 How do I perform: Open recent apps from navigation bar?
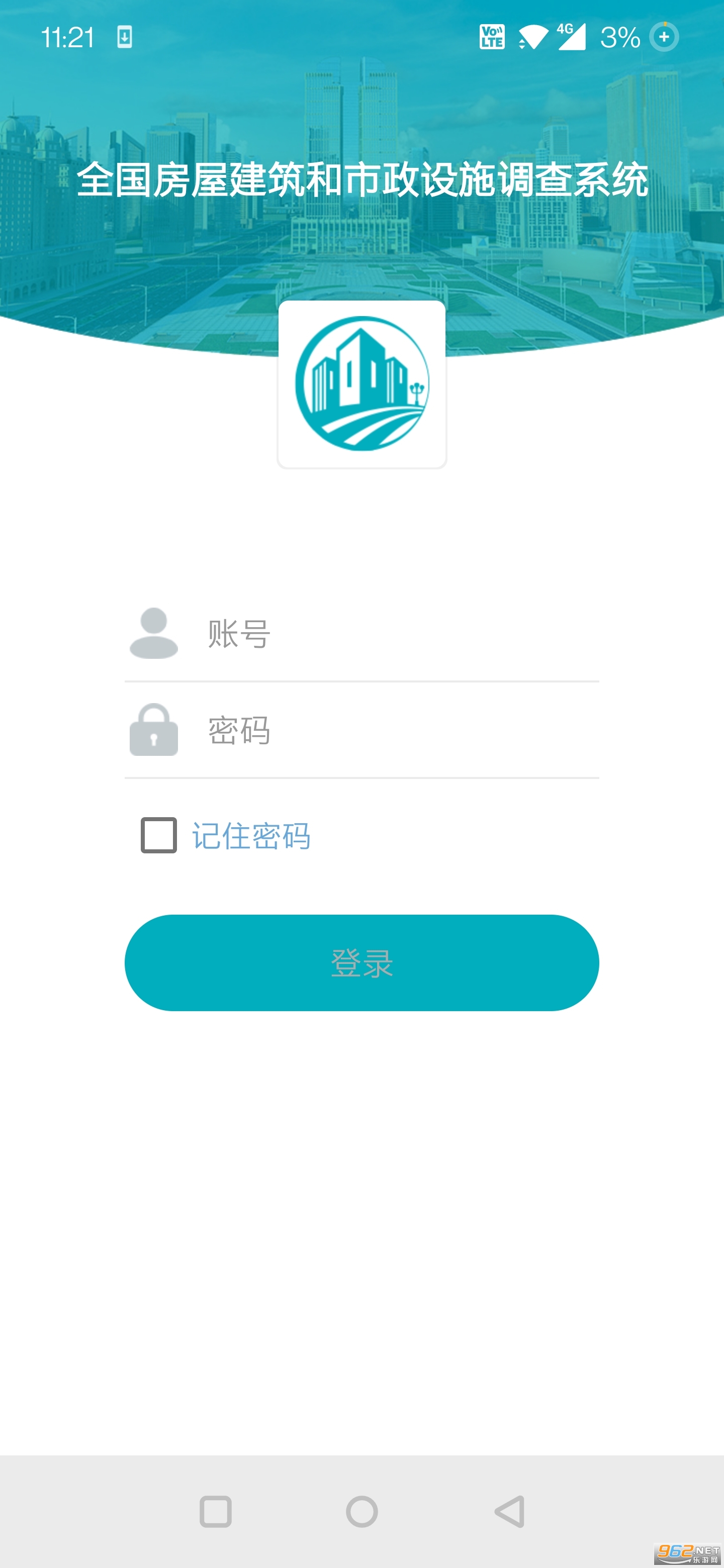click(x=216, y=1511)
